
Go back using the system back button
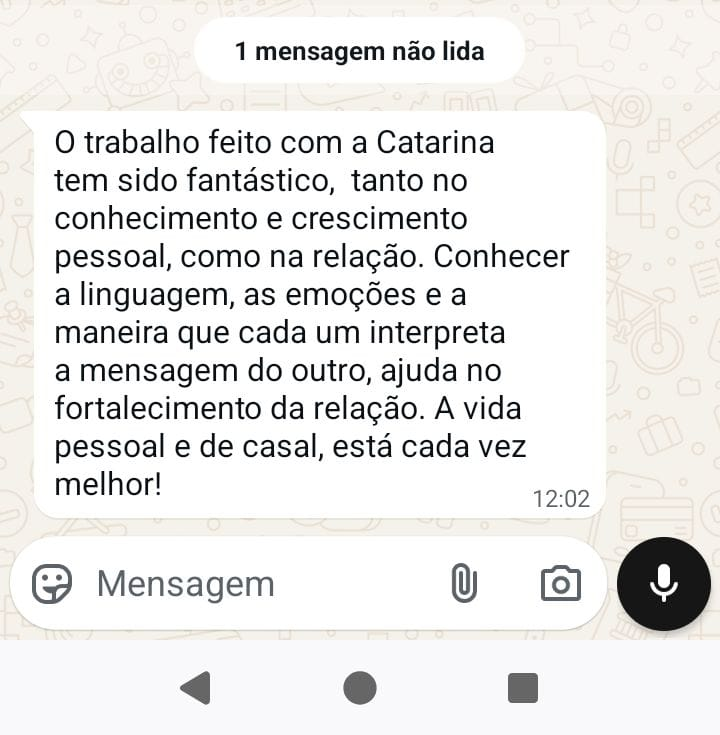point(195,688)
